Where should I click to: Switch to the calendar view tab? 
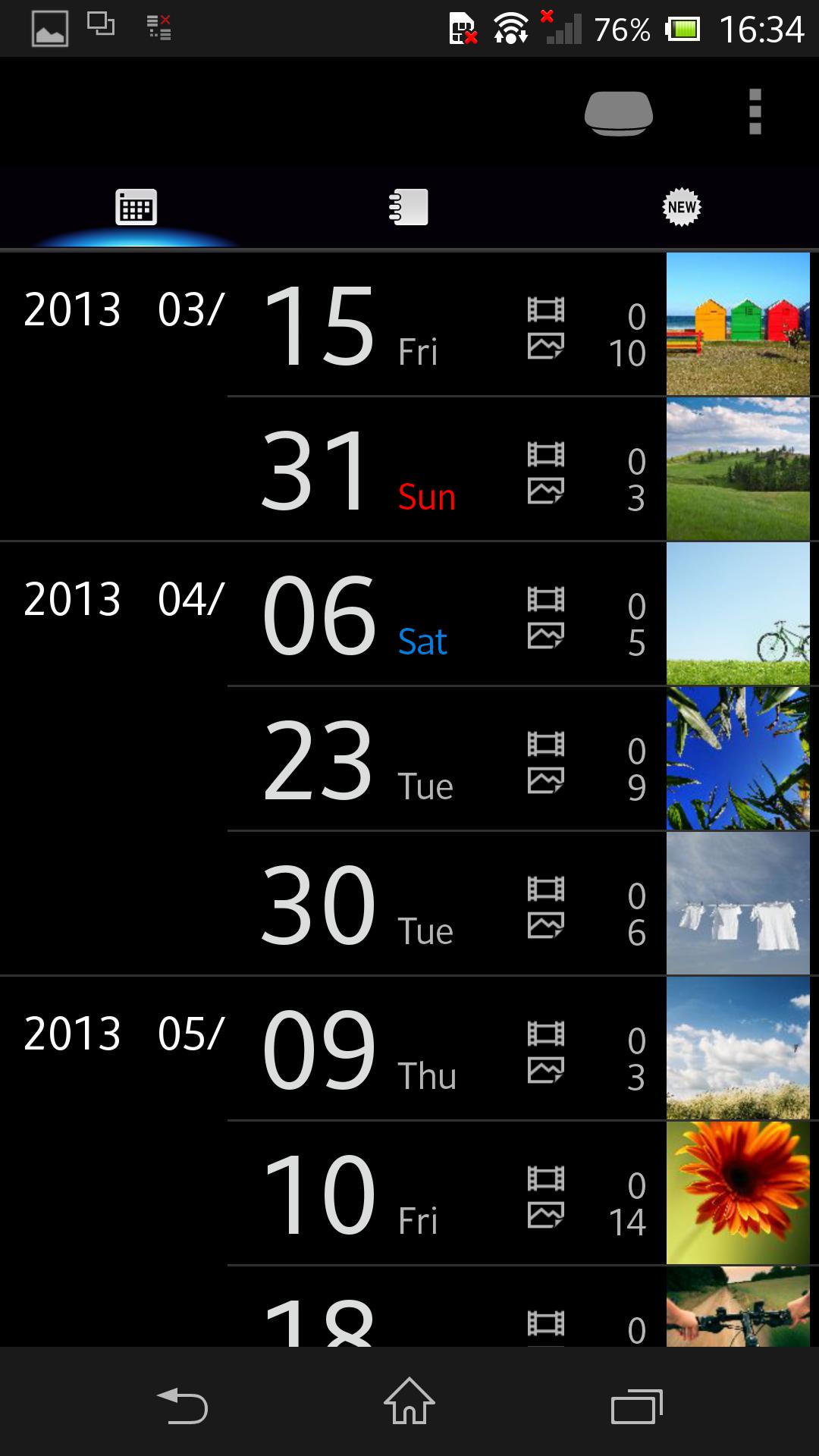(136, 208)
